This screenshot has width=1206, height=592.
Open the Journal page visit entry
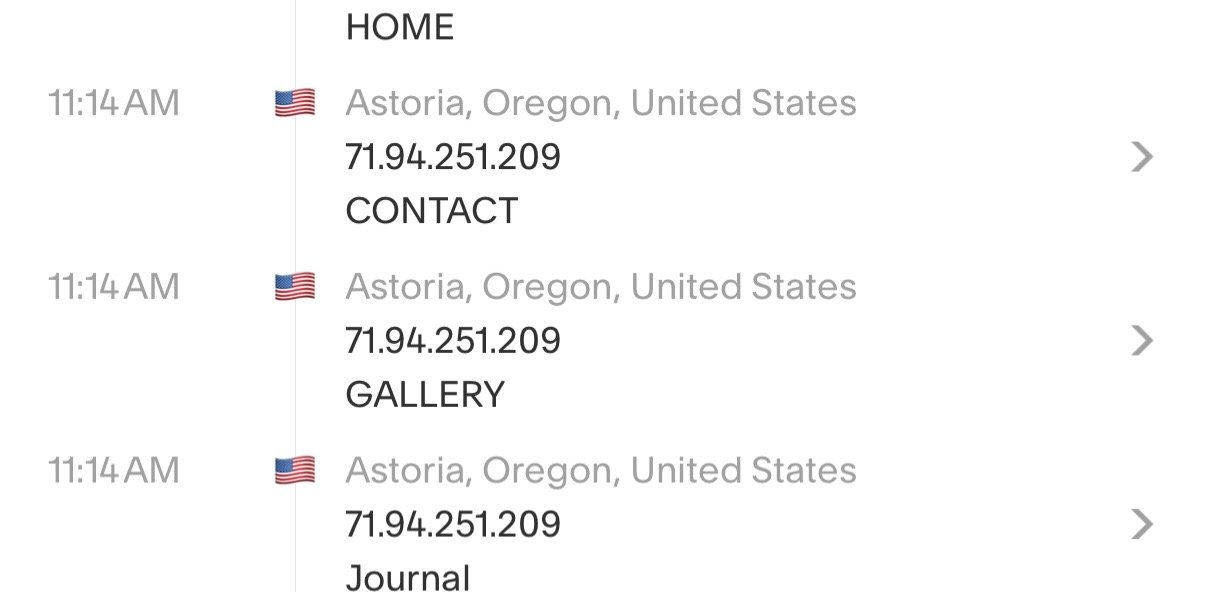tap(1141, 524)
